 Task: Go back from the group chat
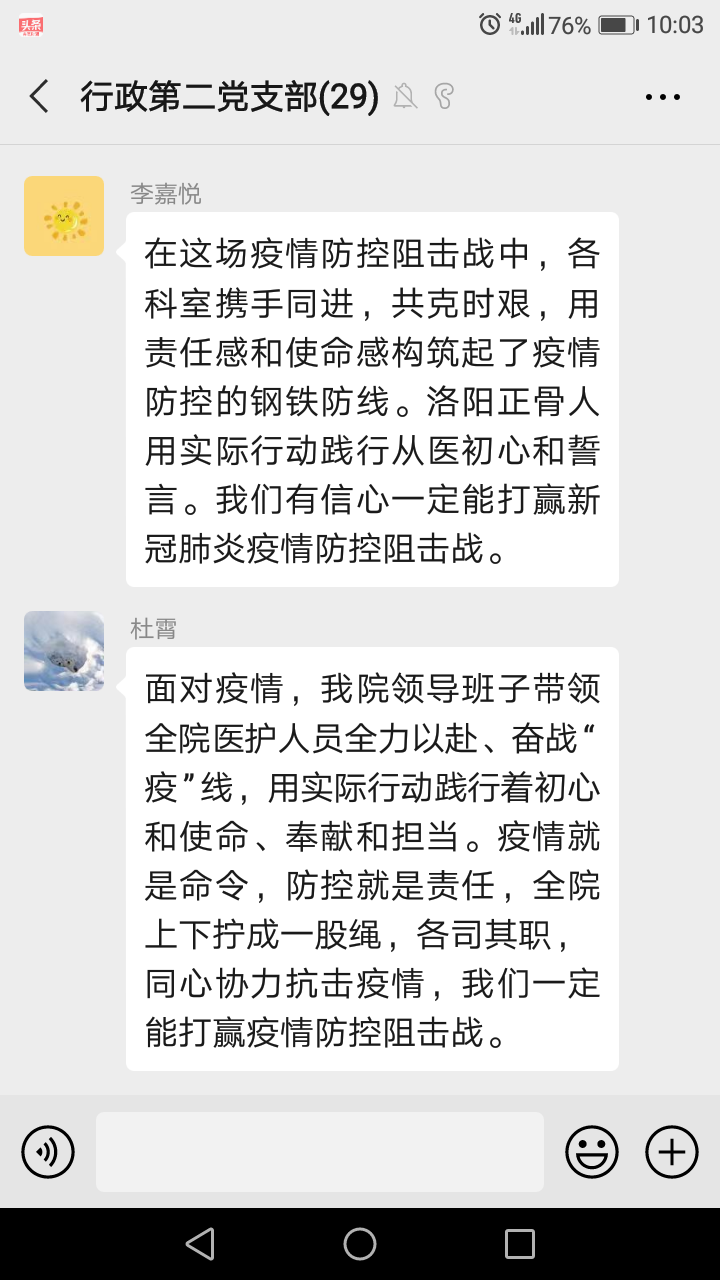pos(39,97)
